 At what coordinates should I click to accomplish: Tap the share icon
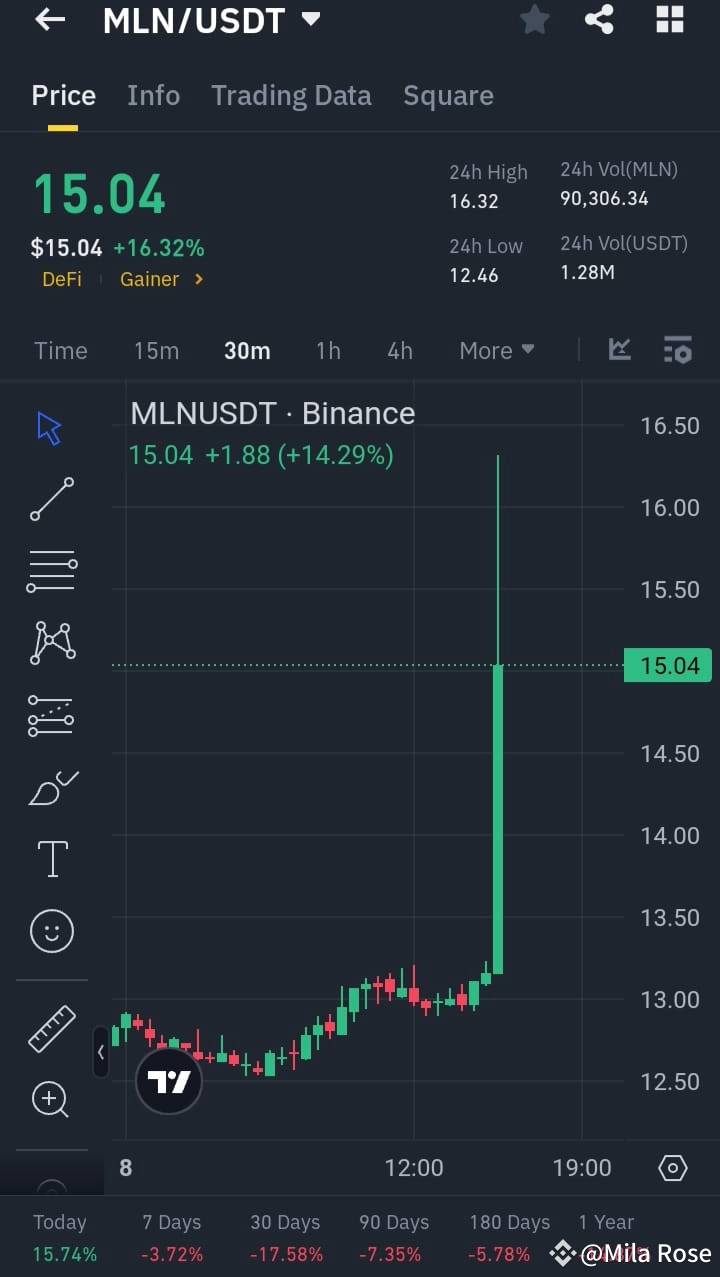tap(599, 20)
